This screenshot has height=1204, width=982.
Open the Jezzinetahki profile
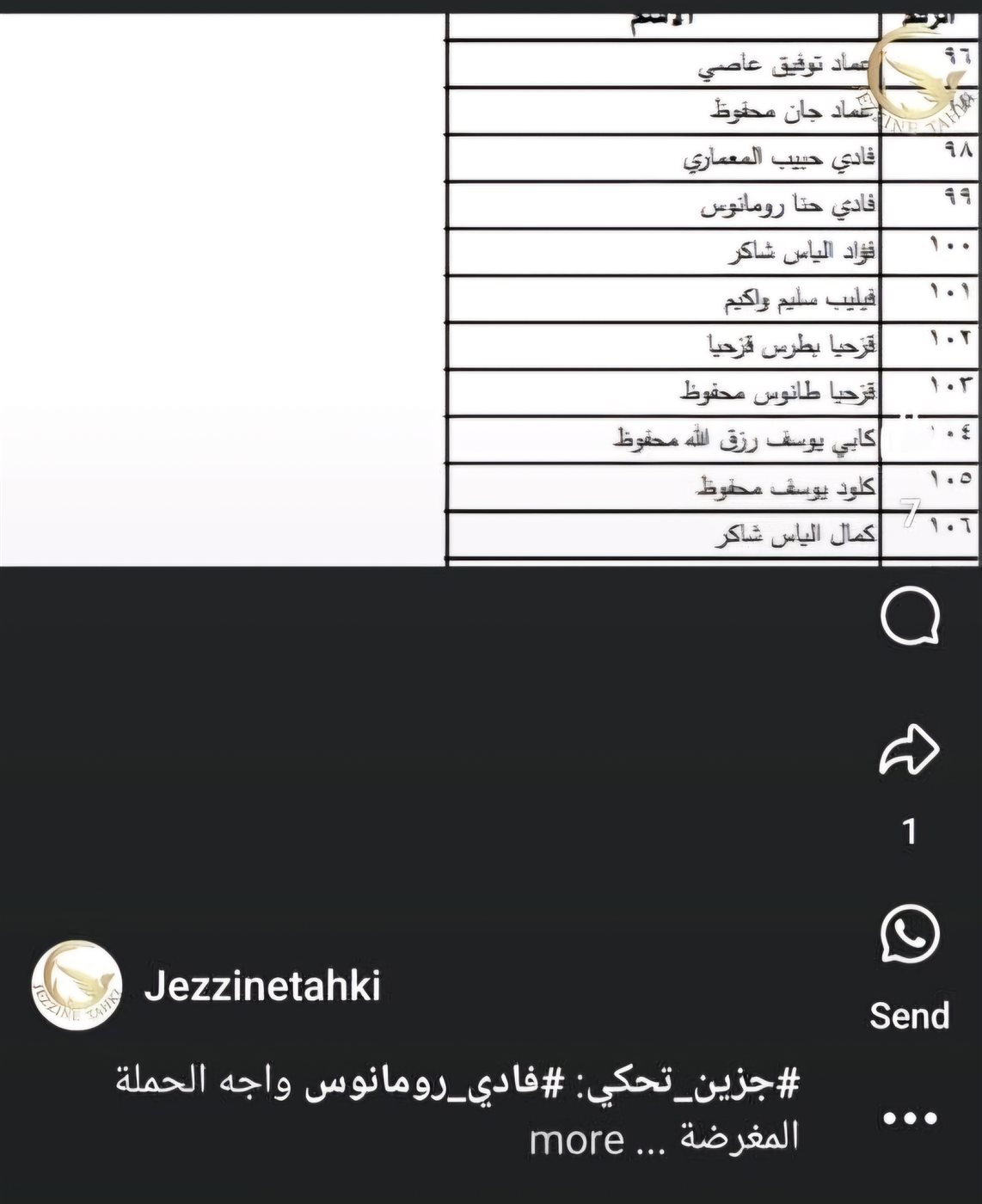click(262, 986)
